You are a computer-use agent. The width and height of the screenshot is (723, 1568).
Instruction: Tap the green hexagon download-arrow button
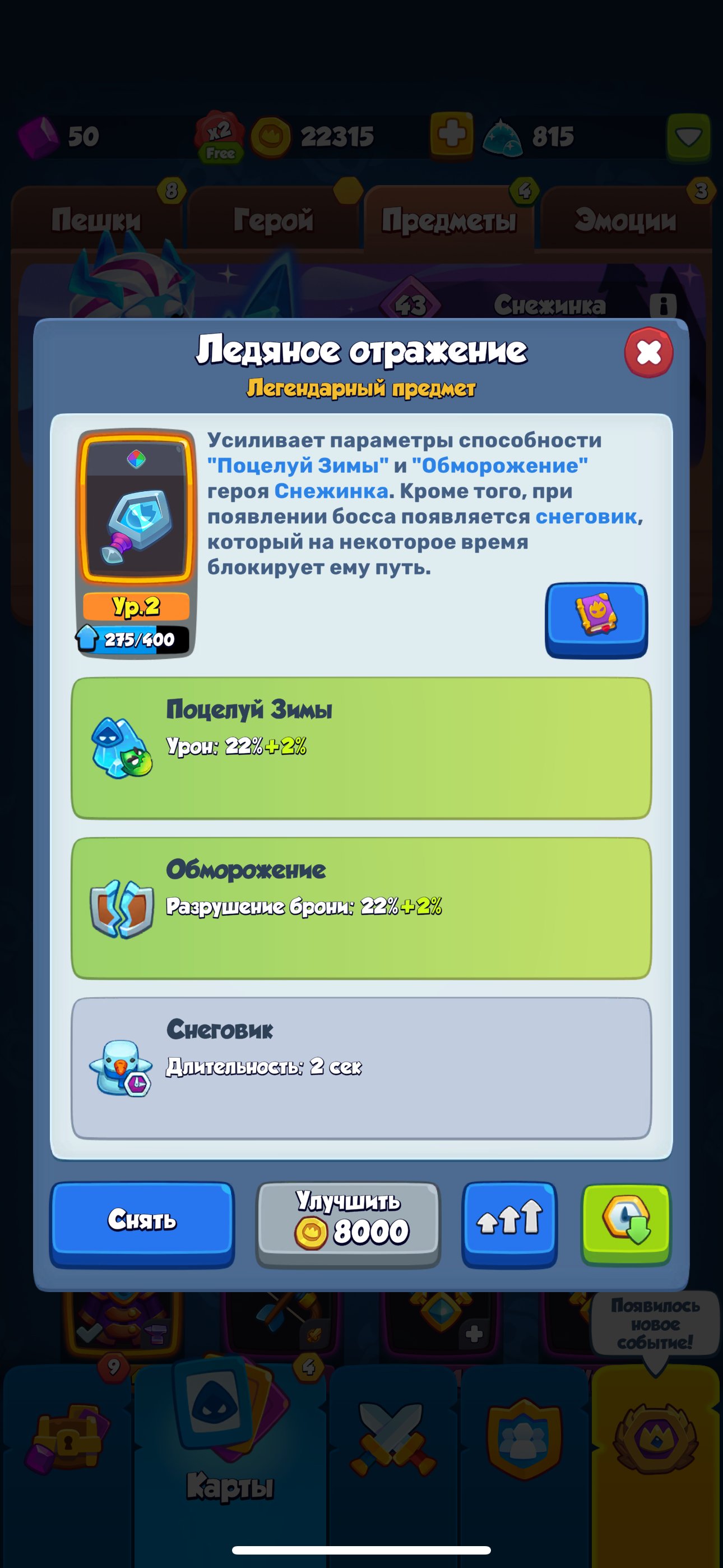point(626,1224)
